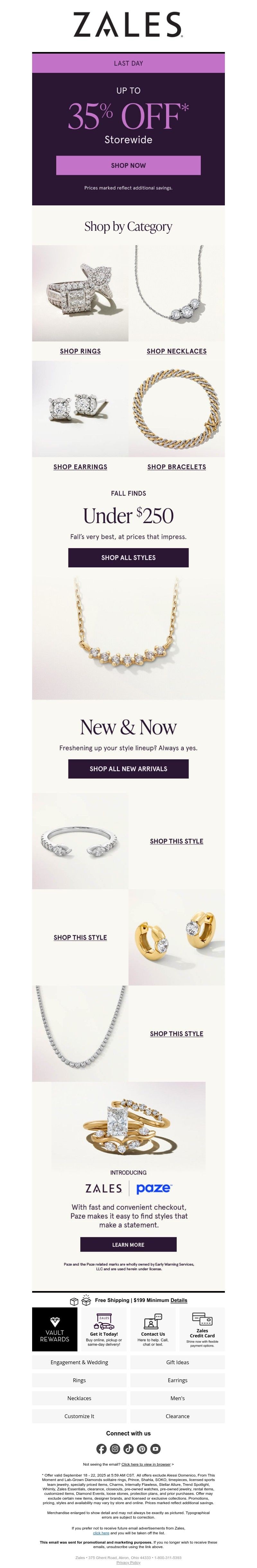Screen dimensions: 257x1568
Task: Tap the Shop Now button in the sale banner
Action: (x=128, y=165)
